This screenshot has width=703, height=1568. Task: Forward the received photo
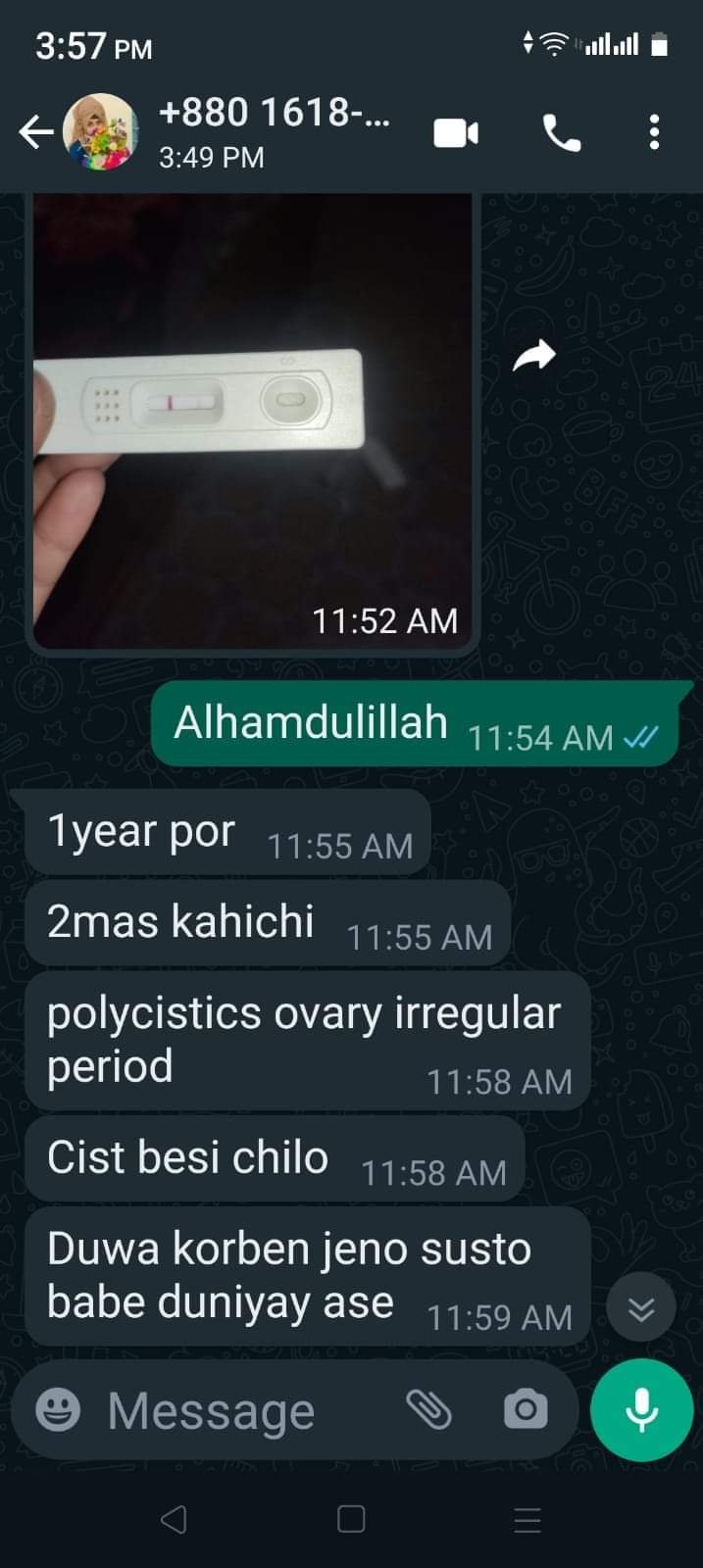pos(534,357)
